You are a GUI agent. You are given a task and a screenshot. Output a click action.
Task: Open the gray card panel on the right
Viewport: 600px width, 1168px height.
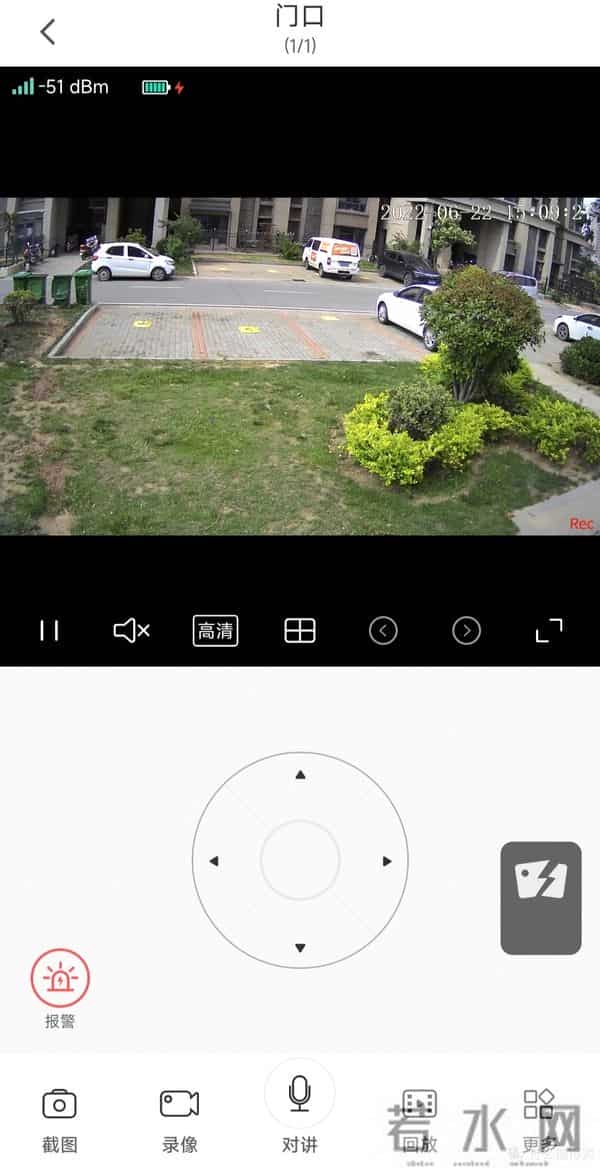[540, 897]
